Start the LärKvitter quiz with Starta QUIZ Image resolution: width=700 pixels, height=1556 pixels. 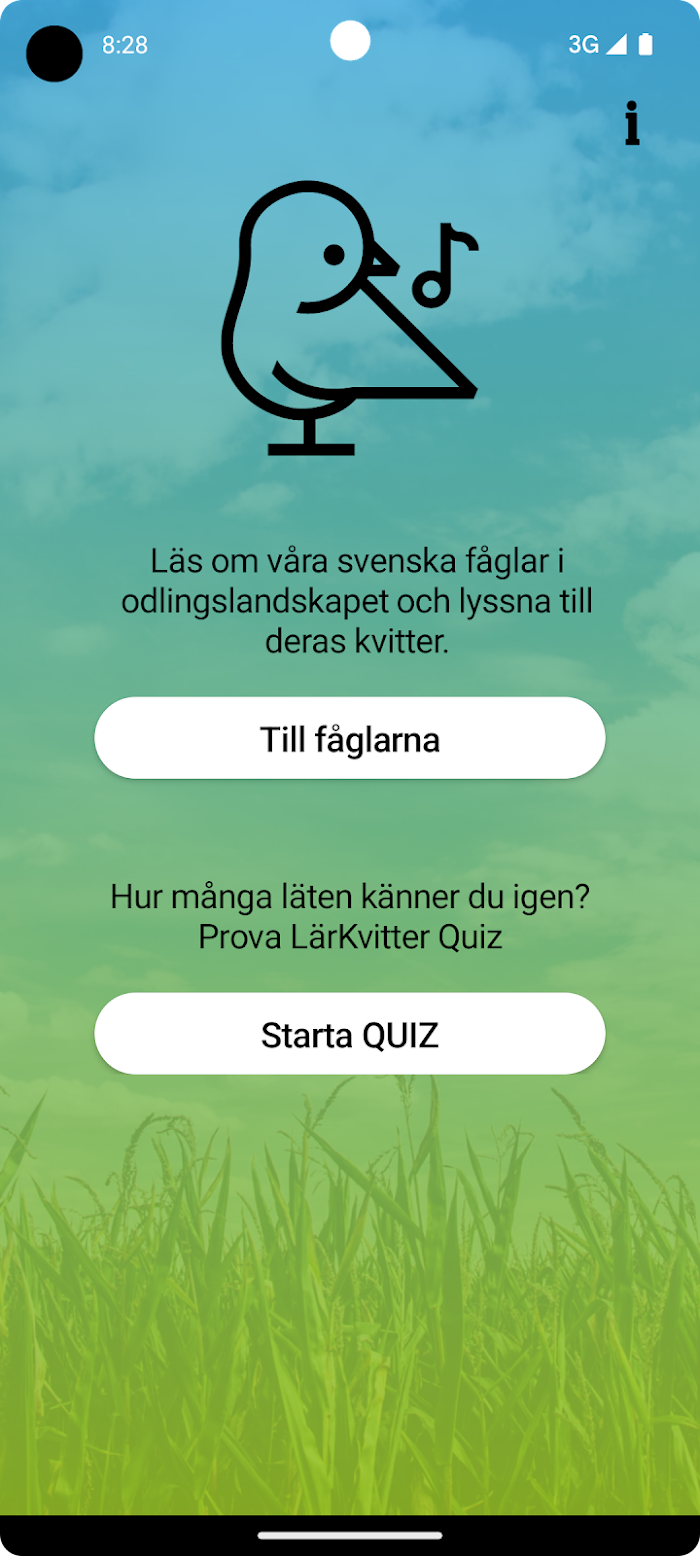[x=350, y=1034]
